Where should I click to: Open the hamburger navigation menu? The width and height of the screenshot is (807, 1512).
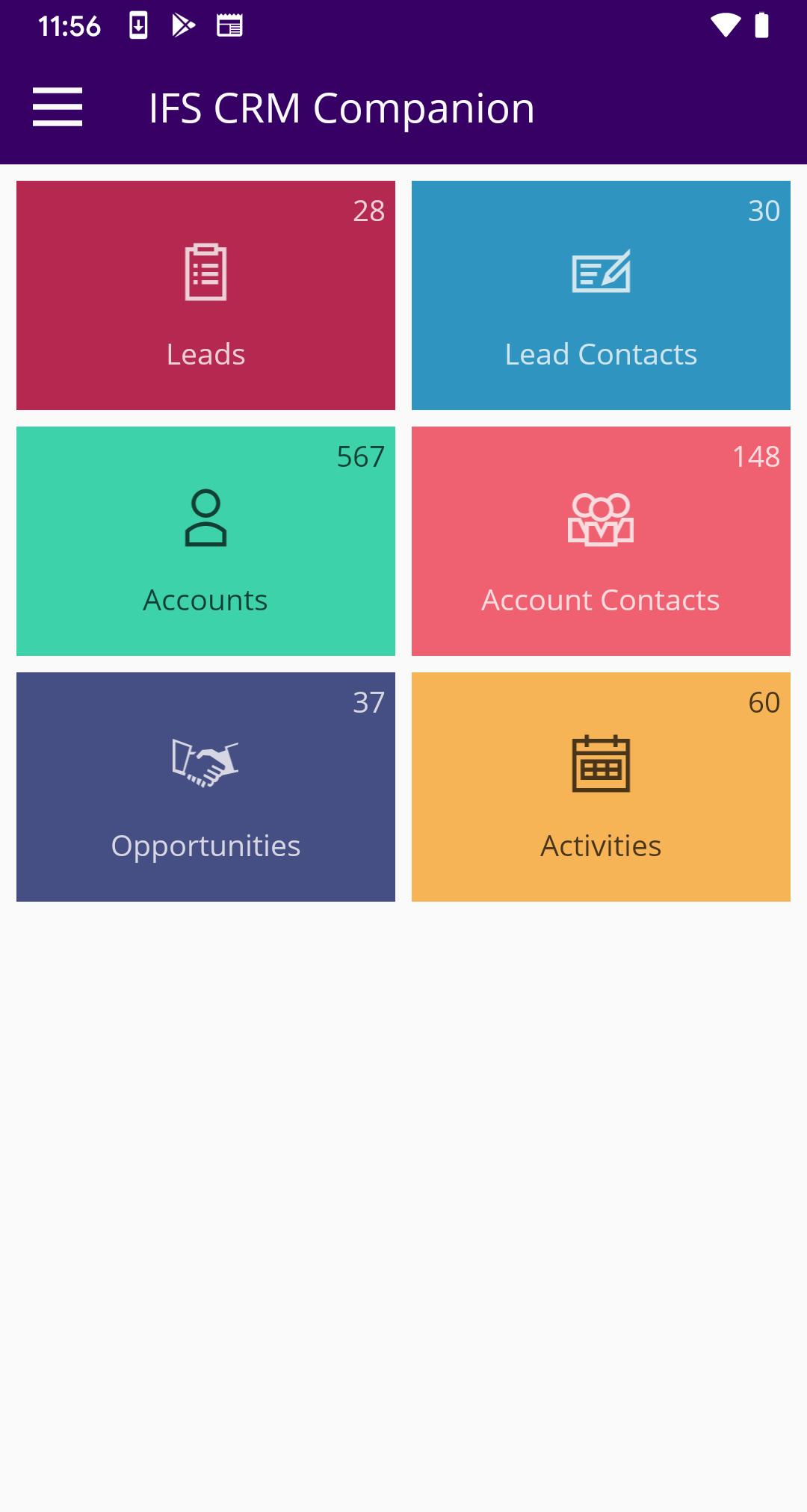[58, 107]
